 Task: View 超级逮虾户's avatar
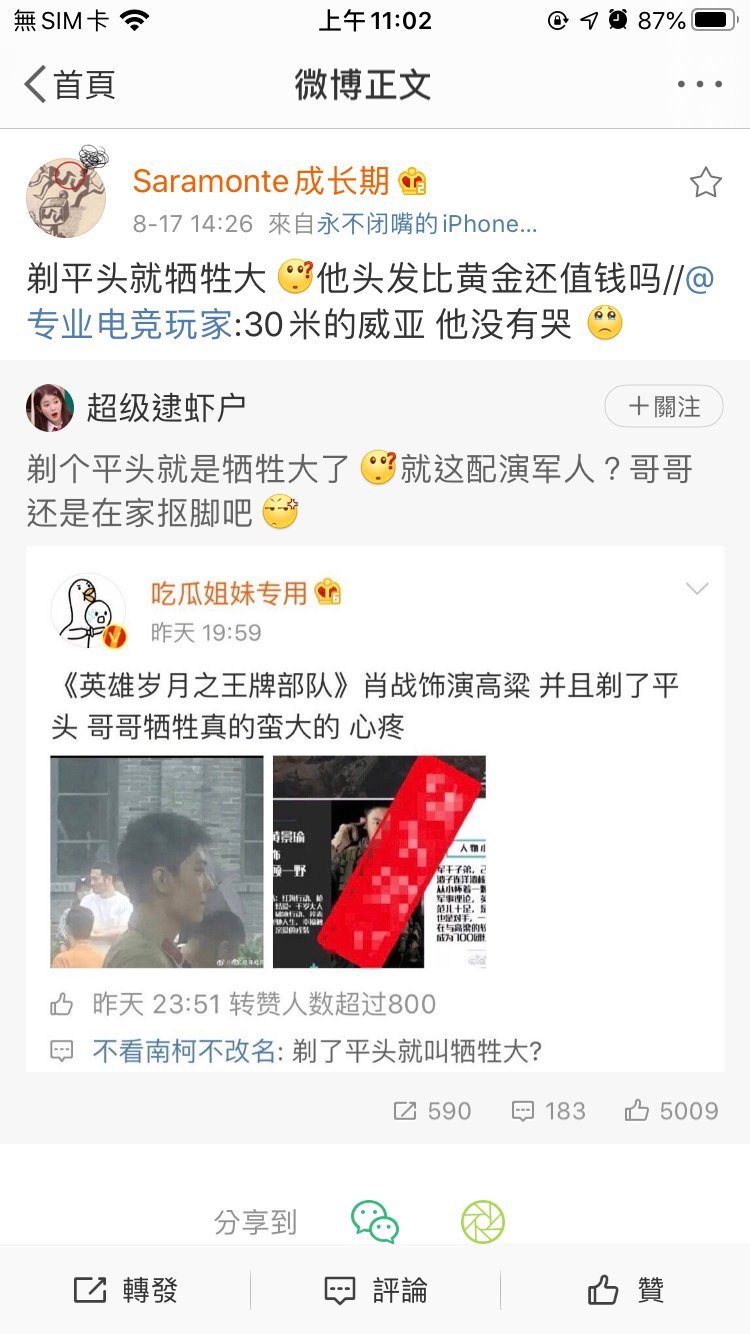[x=50, y=408]
